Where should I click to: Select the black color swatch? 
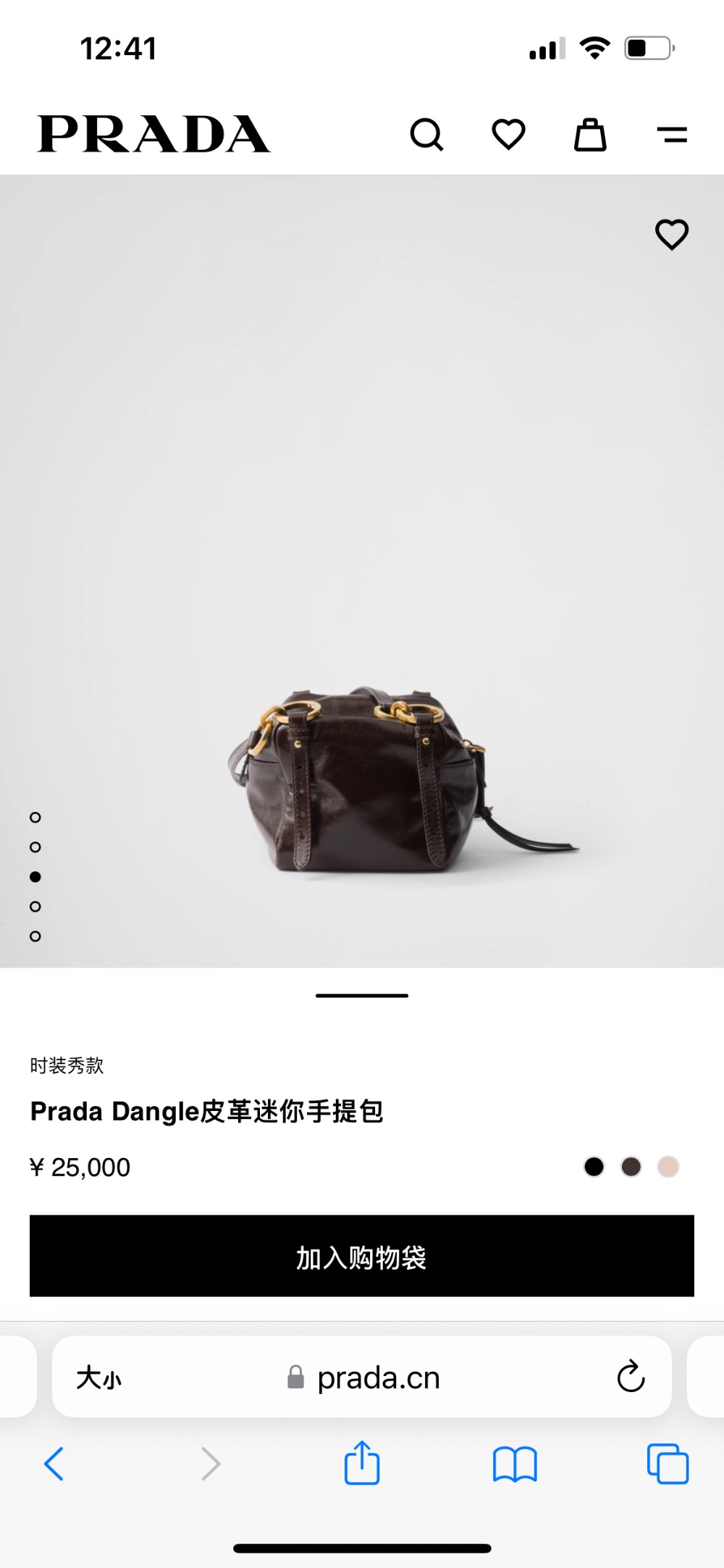click(x=594, y=1167)
